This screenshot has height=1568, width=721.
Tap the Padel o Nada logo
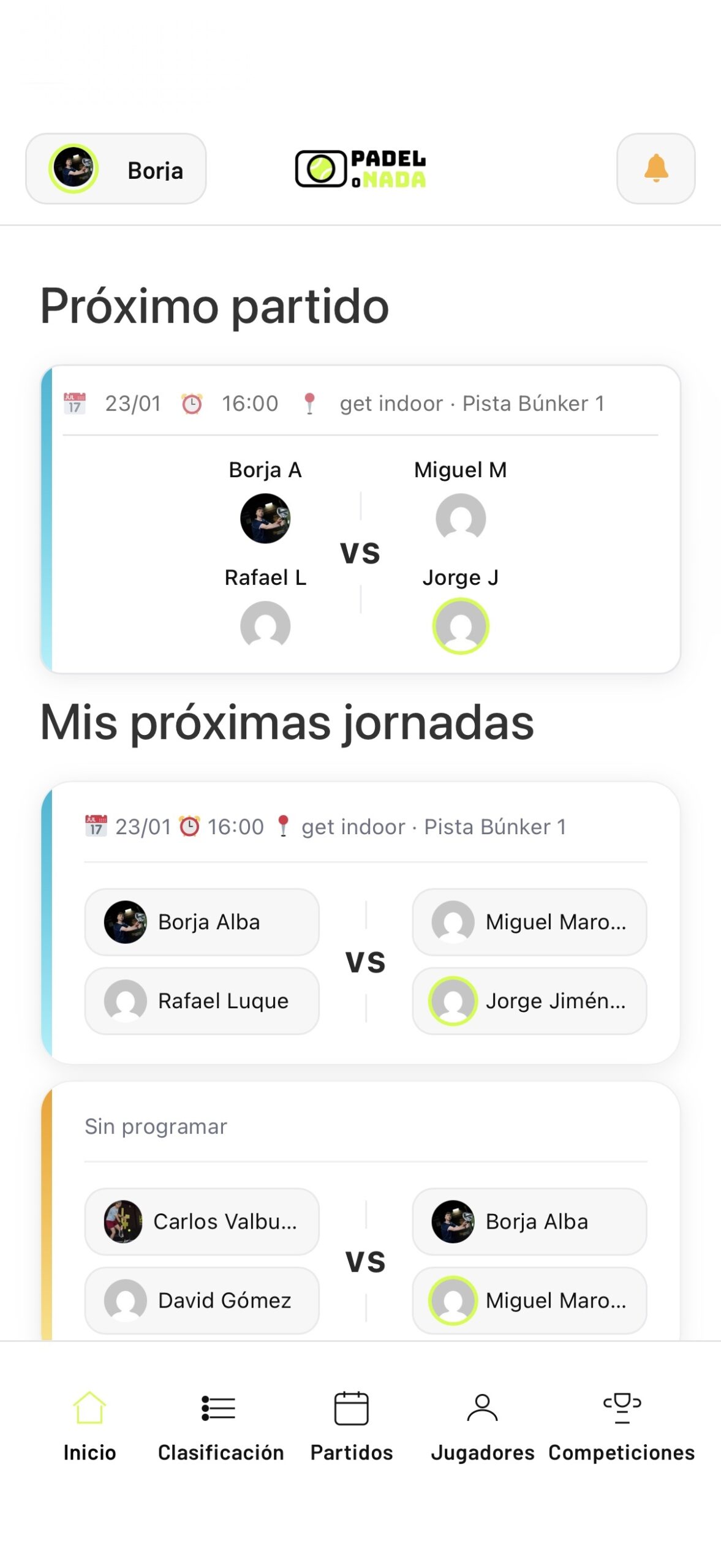(x=360, y=169)
